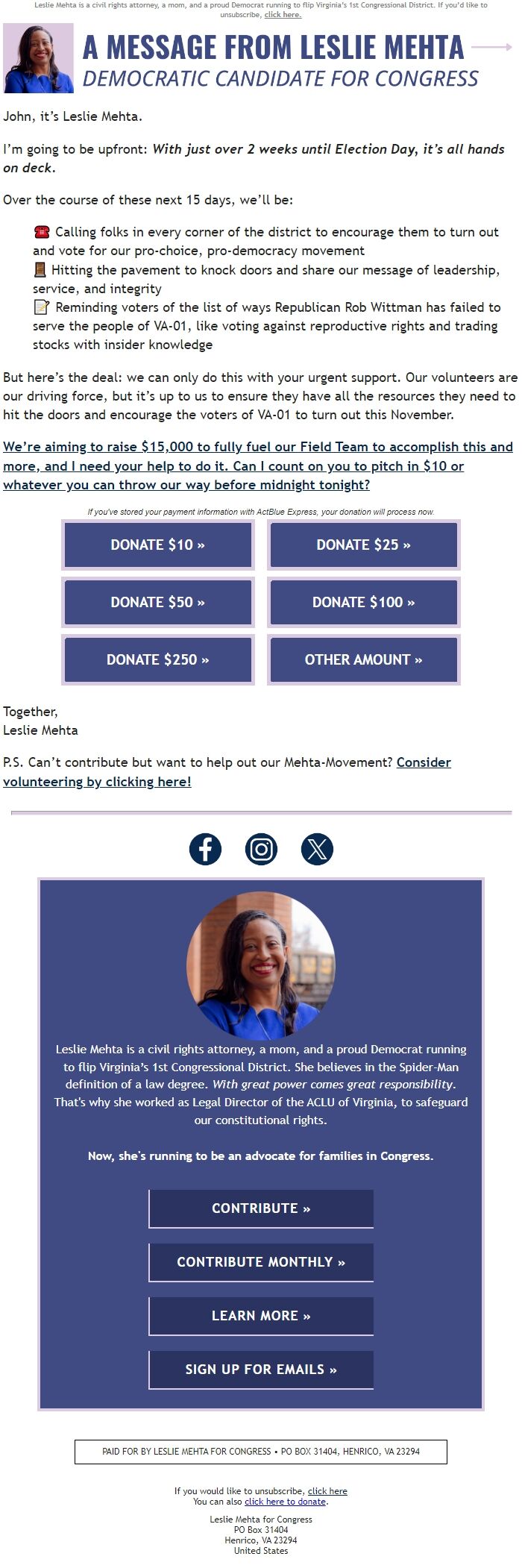Pick the Donate $250 button
The image size is (522, 1568).
pyautogui.click(x=157, y=660)
